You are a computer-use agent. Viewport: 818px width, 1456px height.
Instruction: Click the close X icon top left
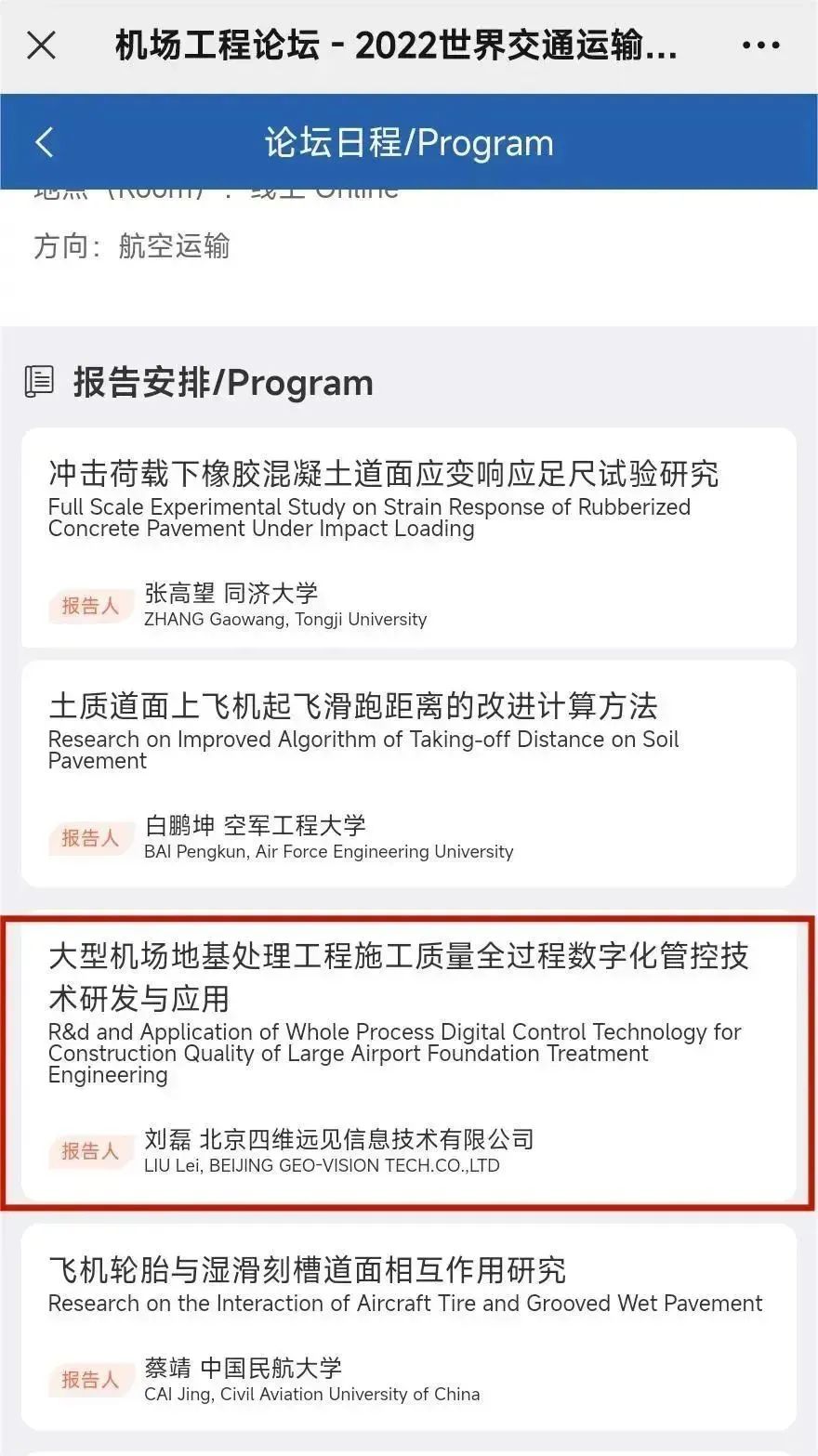point(41,44)
